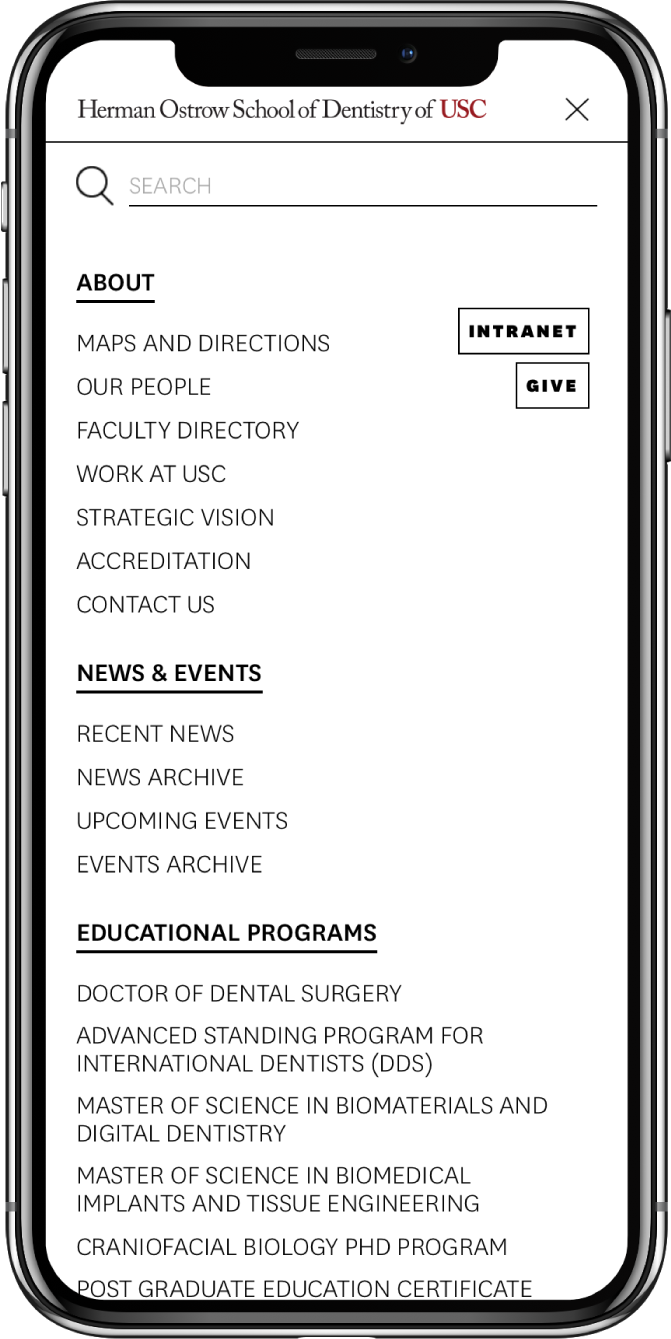Image resolution: width=671 pixels, height=1339 pixels.
Task: Open Craniofacial Biology PhD Program
Action: coord(292,1247)
